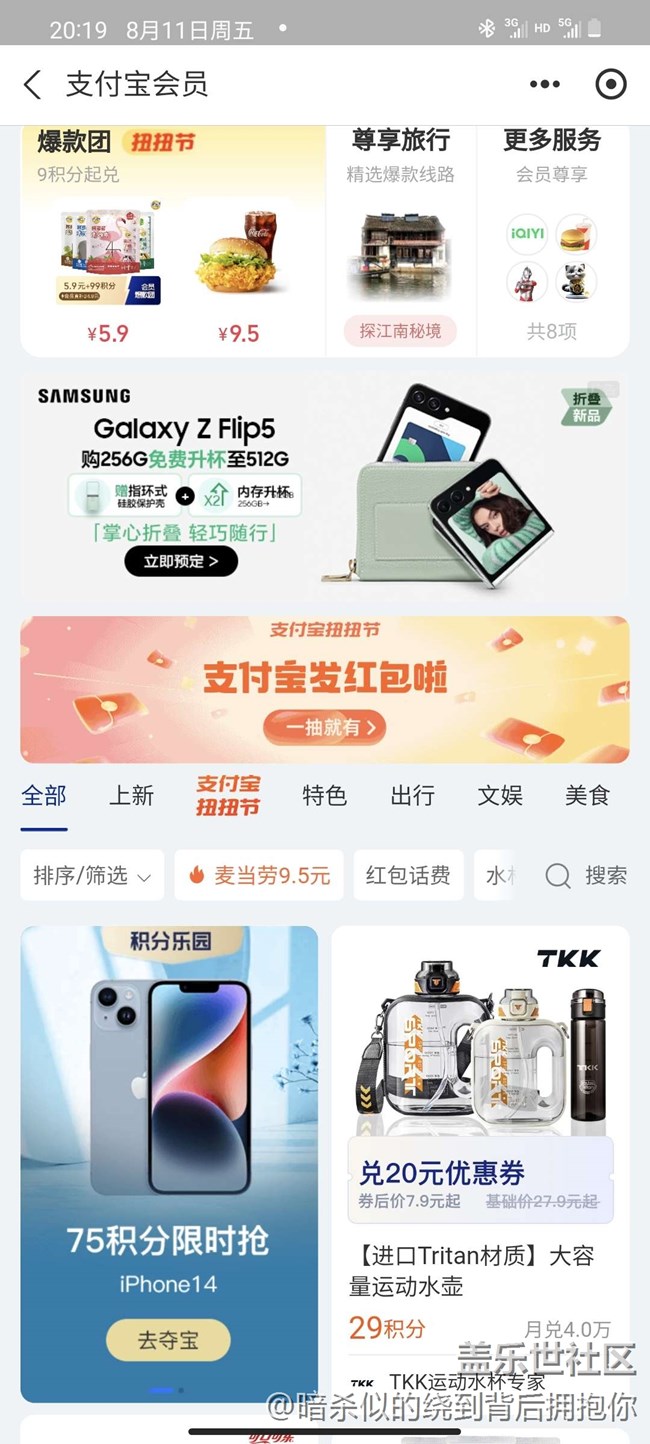Switch to the 美食 tab
This screenshot has width=650, height=1444.
coord(587,796)
